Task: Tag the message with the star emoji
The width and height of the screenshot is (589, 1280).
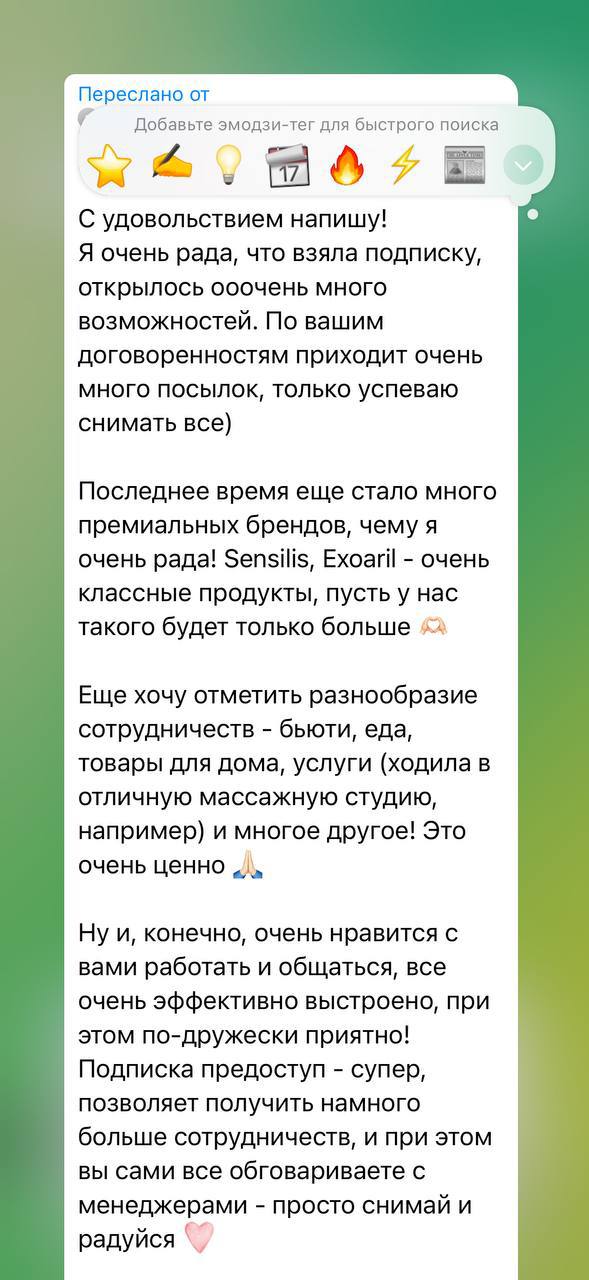Action: (x=109, y=165)
